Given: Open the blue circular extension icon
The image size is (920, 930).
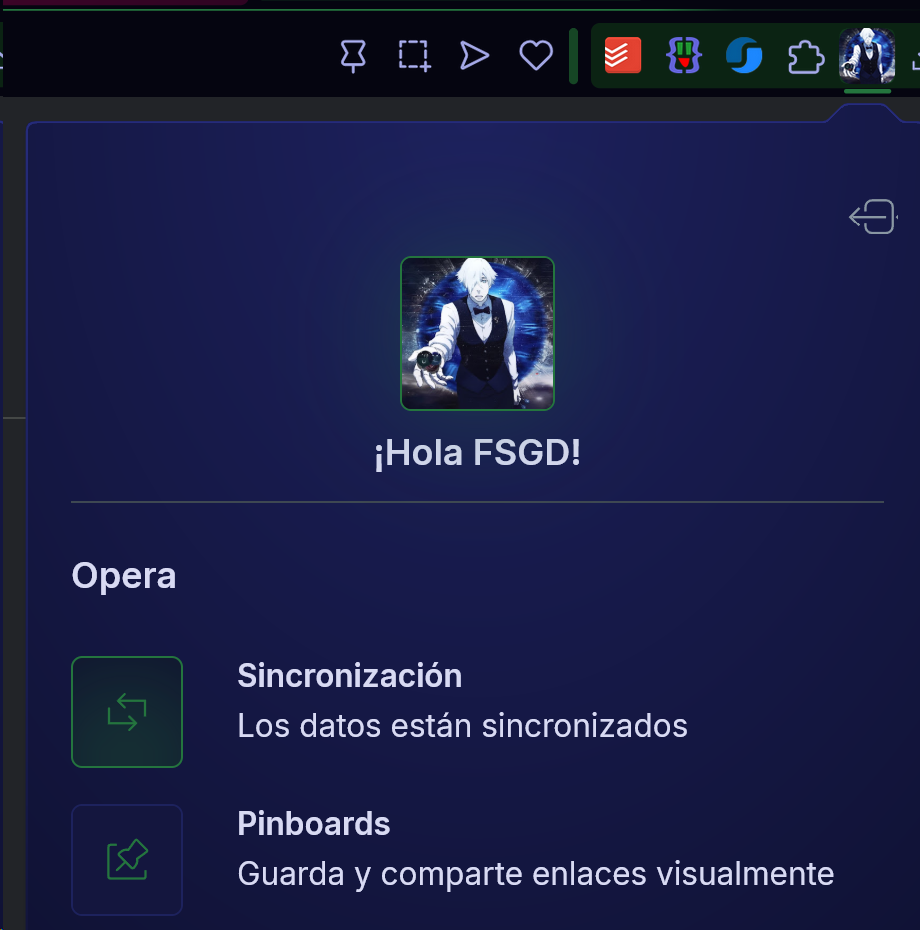Looking at the screenshot, I should point(744,56).
